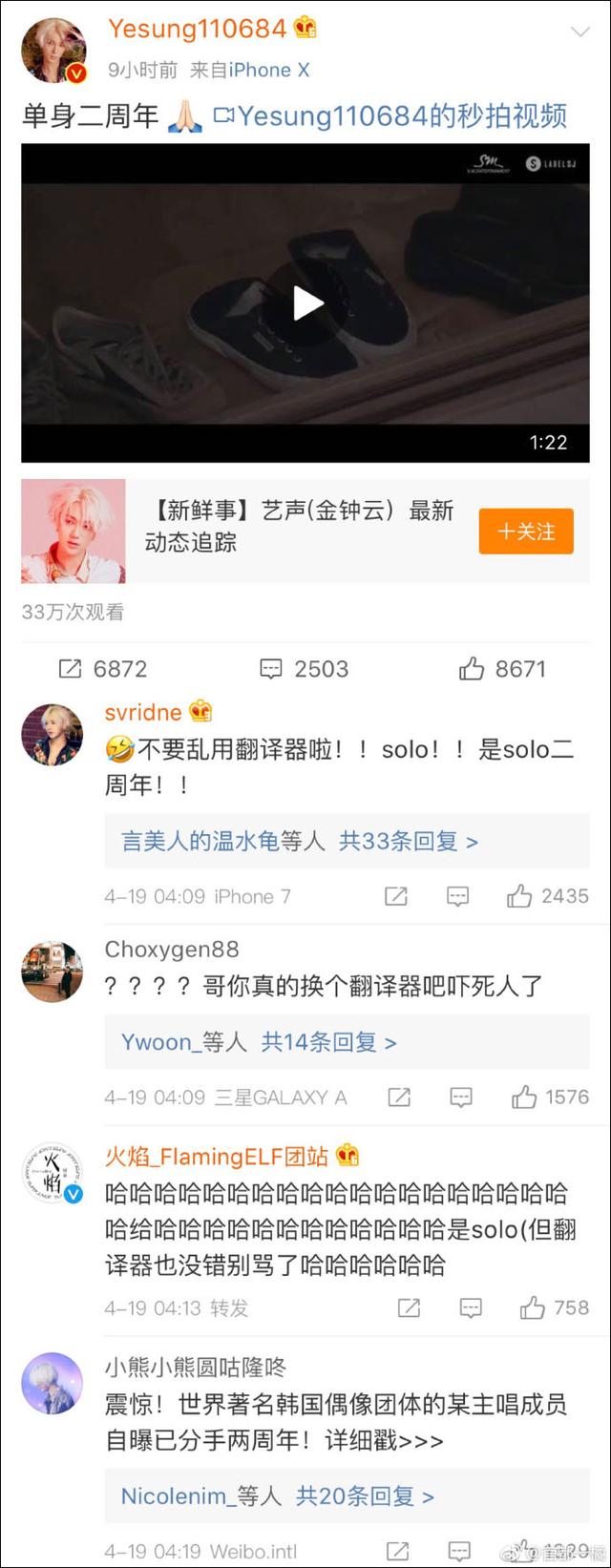Play the Yesung110684 video
The width and height of the screenshot is (611, 1568).
[306, 303]
